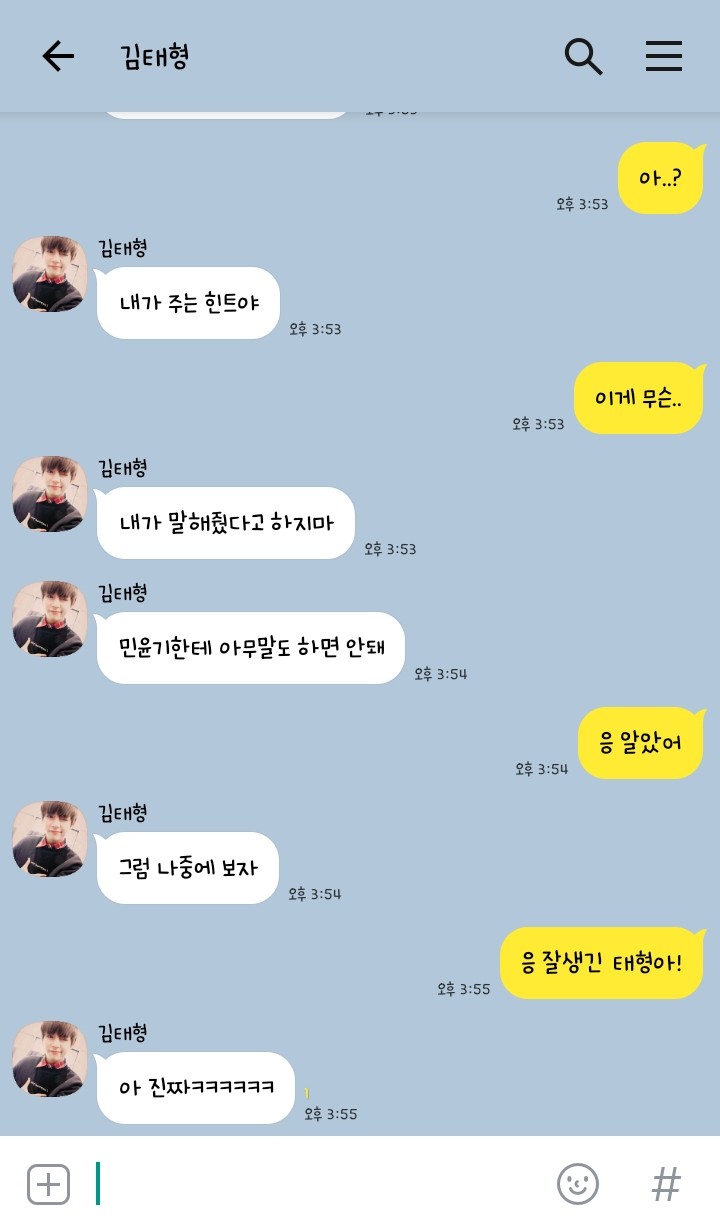Focus the message input field
This screenshot has width=720, height=1219.
coord(320,1185)
